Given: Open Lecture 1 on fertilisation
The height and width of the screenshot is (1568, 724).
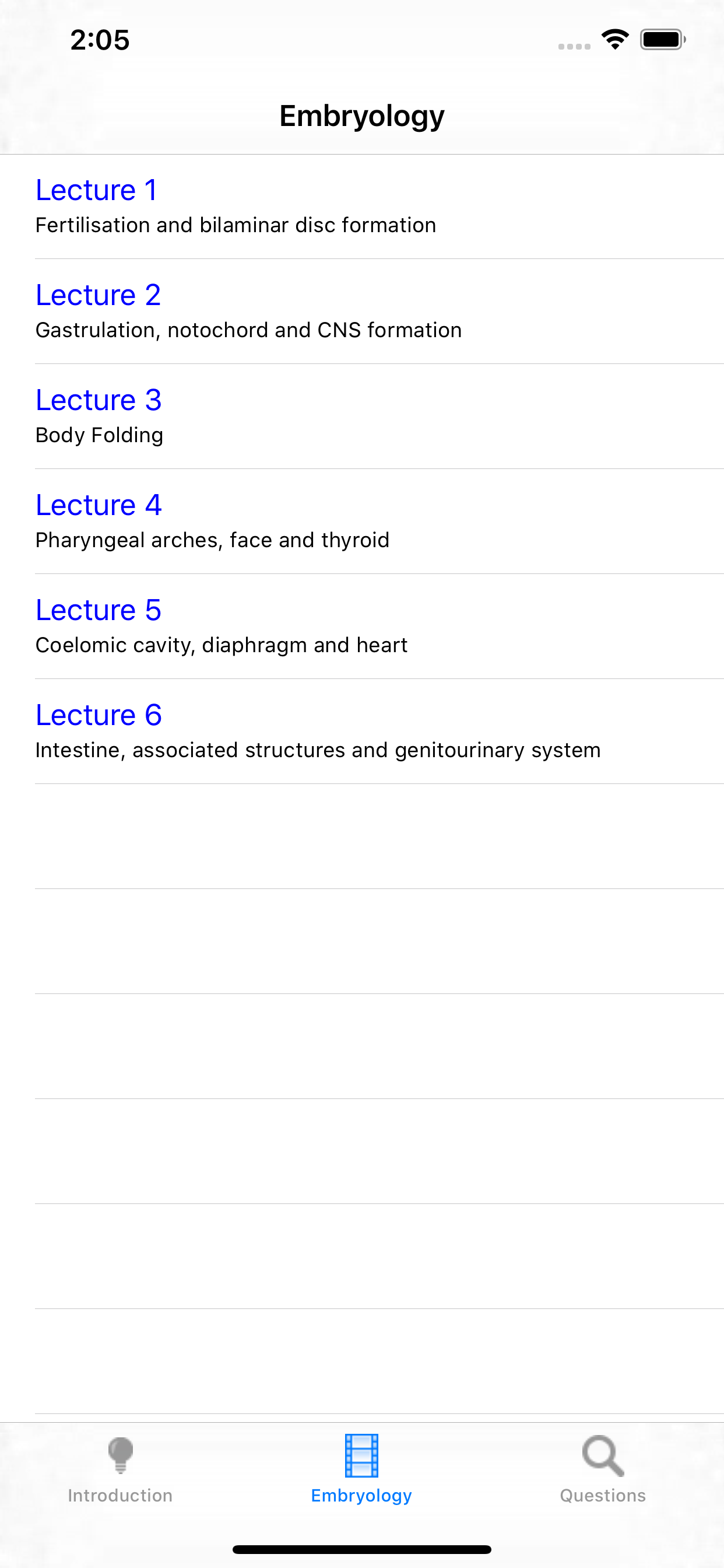Looking at the screenshot, I should click(361, 207).
